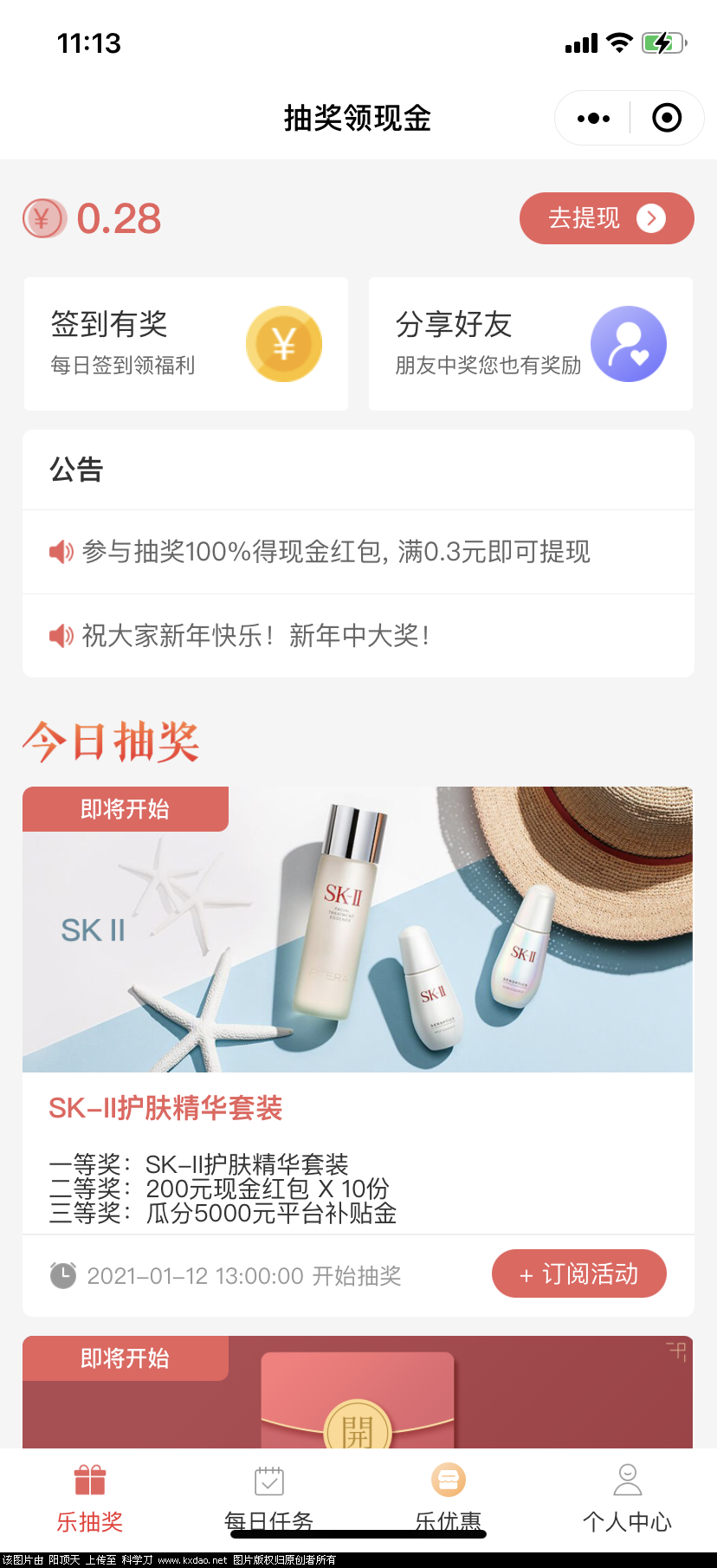Open 个人中心 profile icon
This screenshot has height=1568, width=717.
[x=627, y=1481]
